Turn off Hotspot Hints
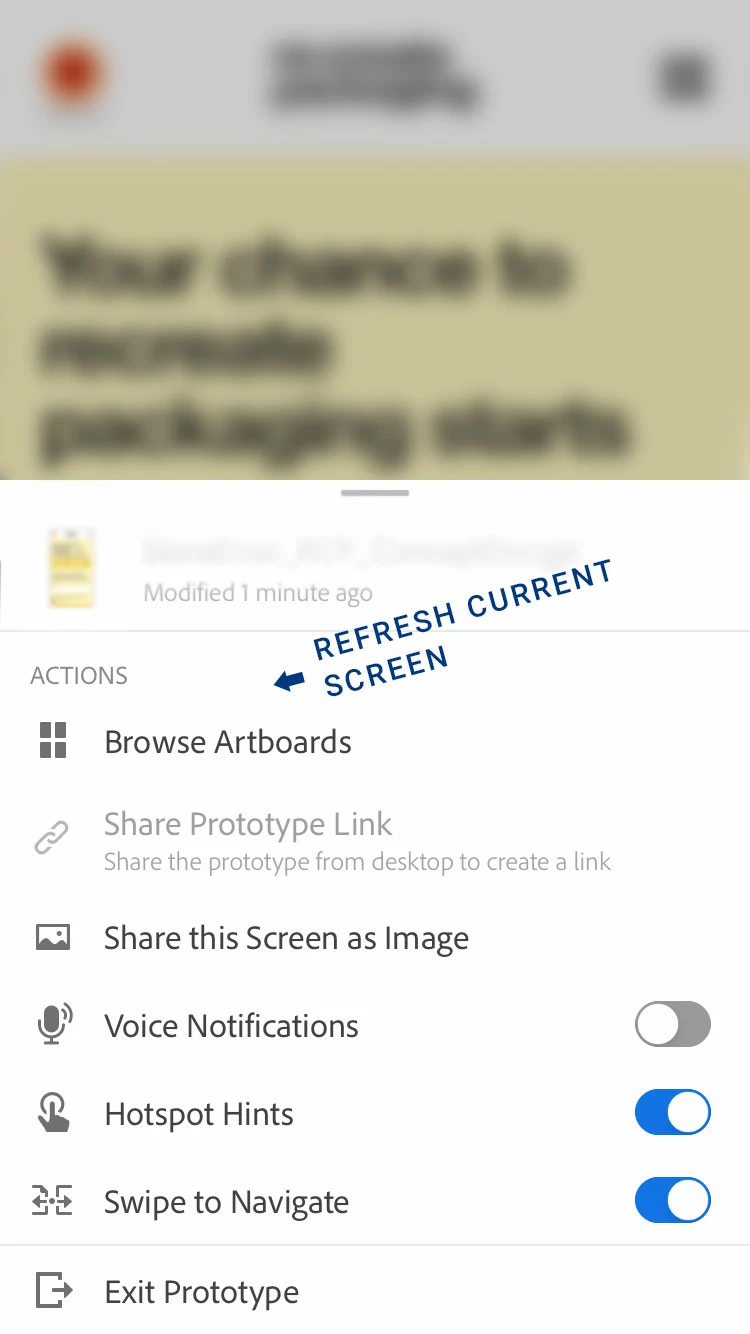Image resolution: width=750 pixels, height=1334 pixels. click(672, 1113)
